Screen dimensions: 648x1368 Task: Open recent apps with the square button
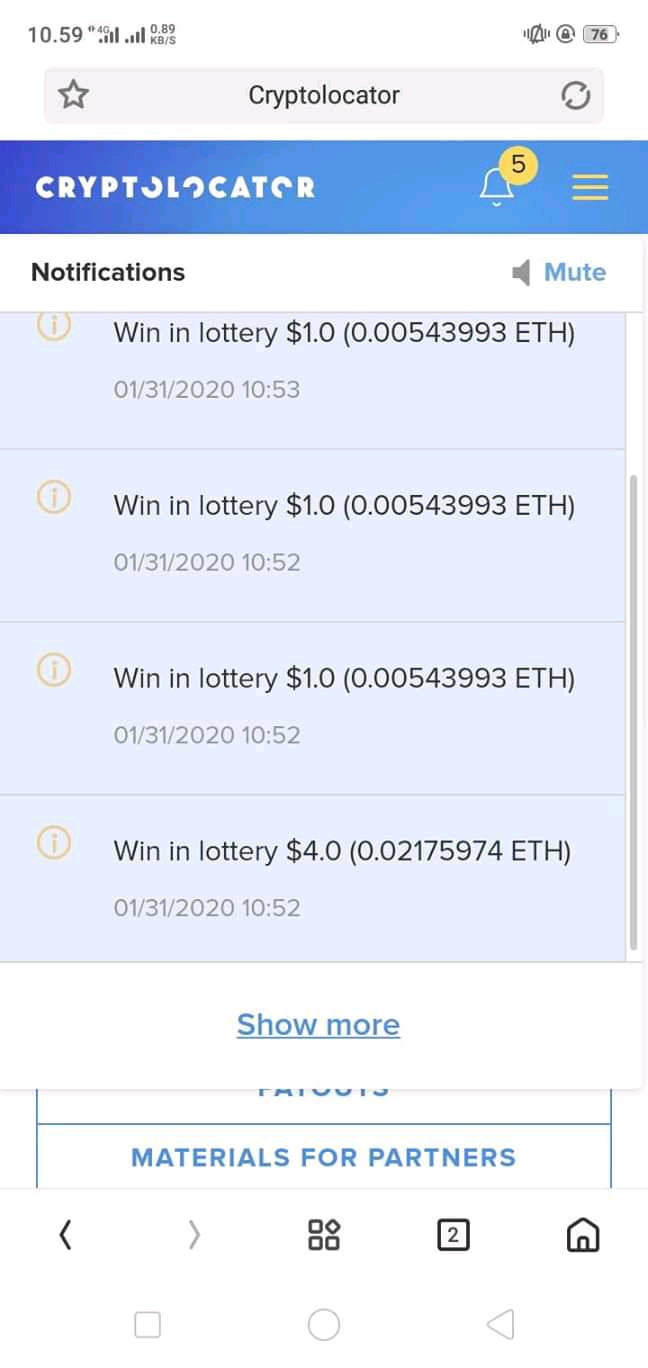pos(147,1325)
